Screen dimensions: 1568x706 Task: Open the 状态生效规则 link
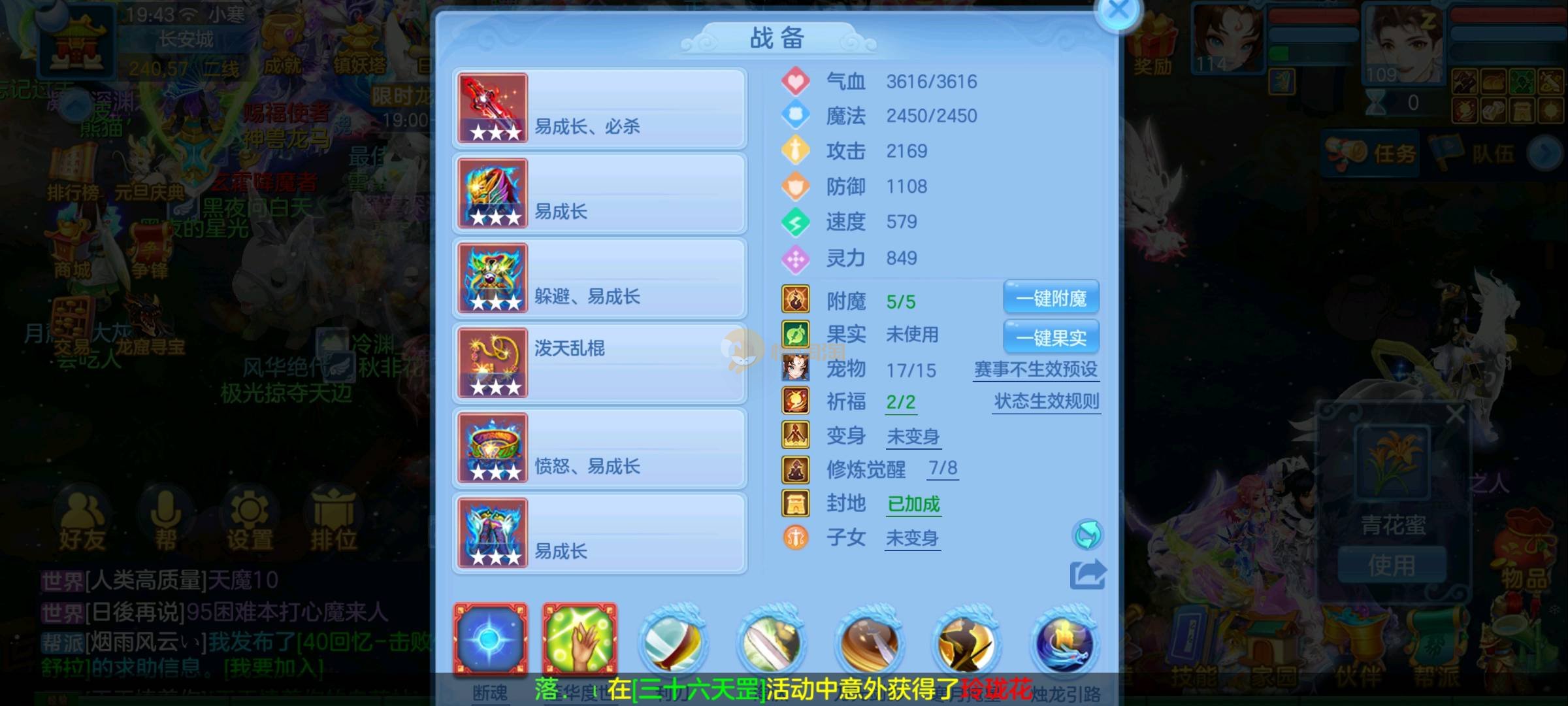1046,401
